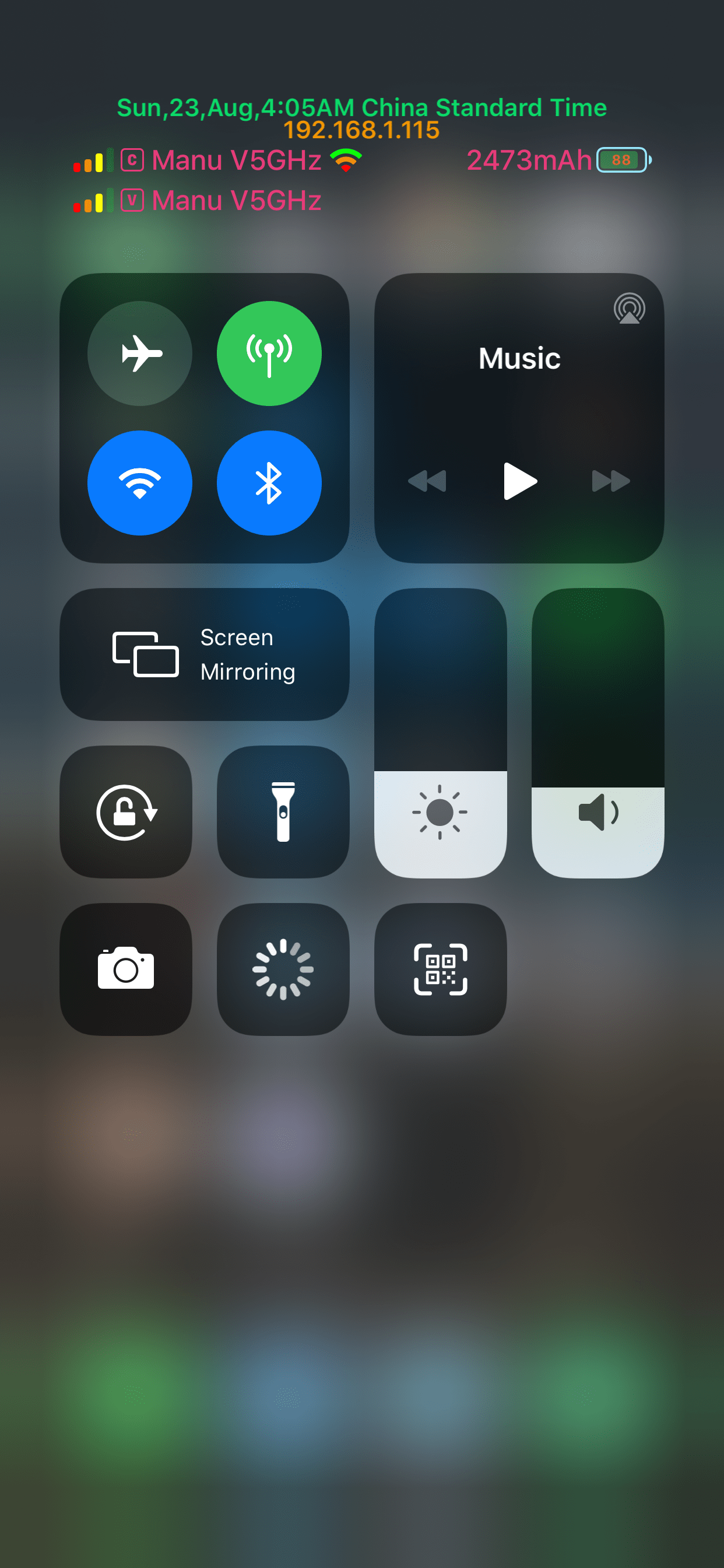
Task: Open the QR code scanner
Action: coord(440,969)
